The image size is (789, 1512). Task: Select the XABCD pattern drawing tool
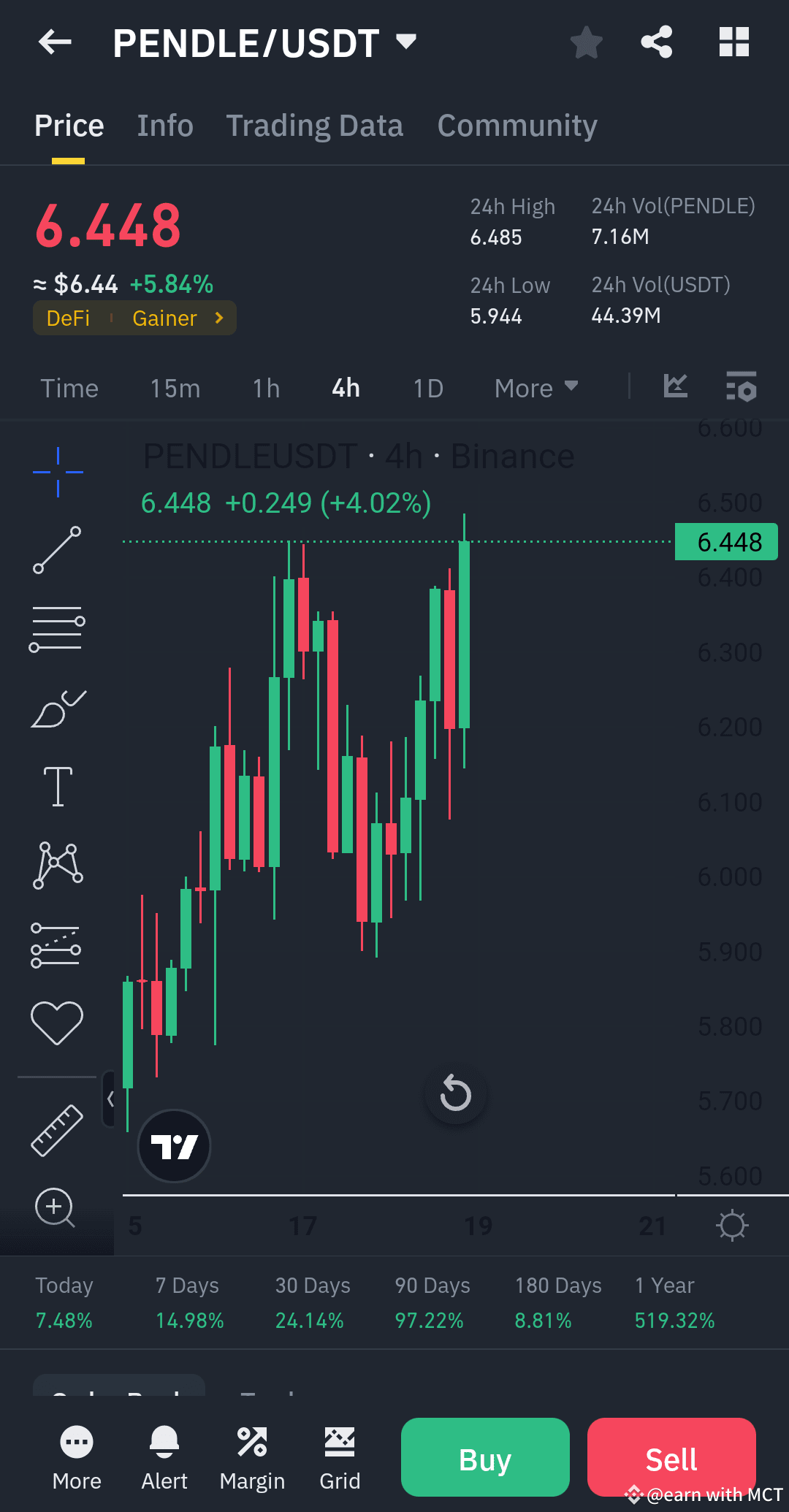(x=57, y=866)
